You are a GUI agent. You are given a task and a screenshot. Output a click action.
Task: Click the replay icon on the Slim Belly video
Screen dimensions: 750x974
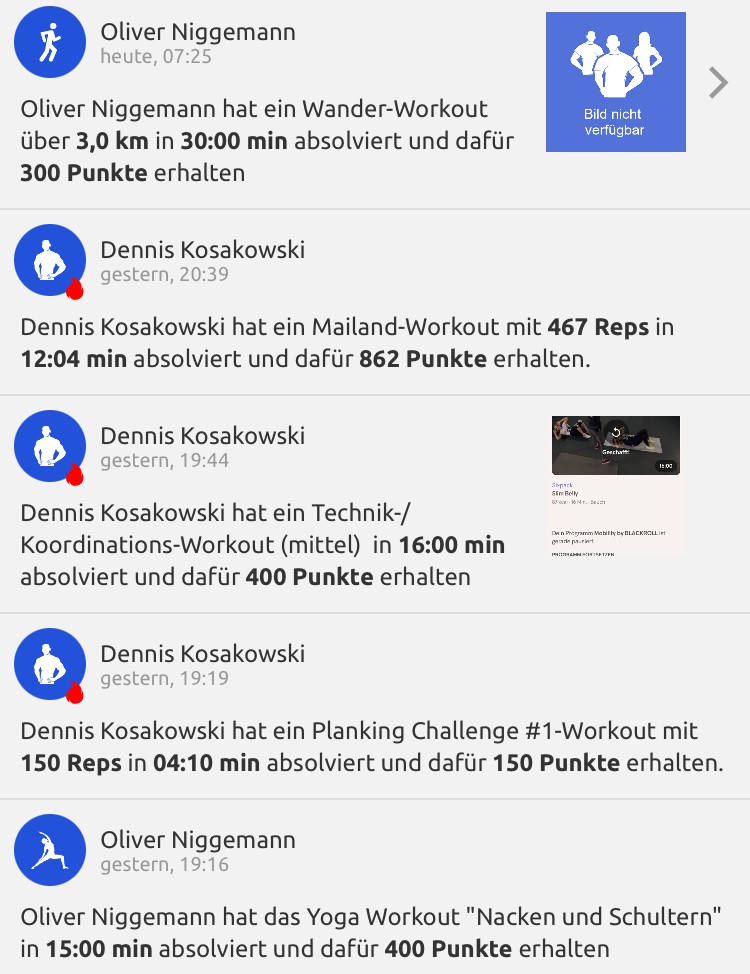617,432
